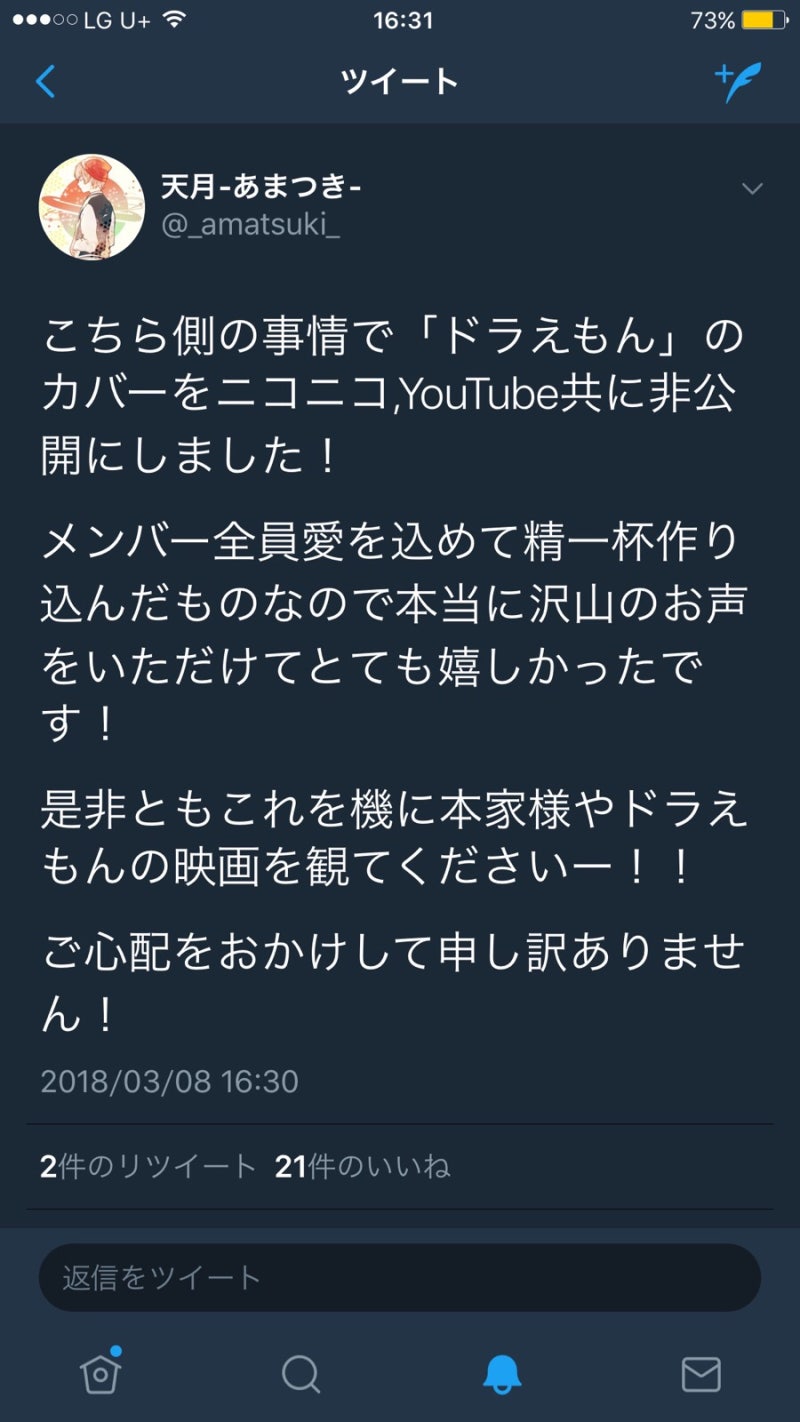Open the Search icon
Screen dimensions: 800x1422
[x=300, y=1374]
